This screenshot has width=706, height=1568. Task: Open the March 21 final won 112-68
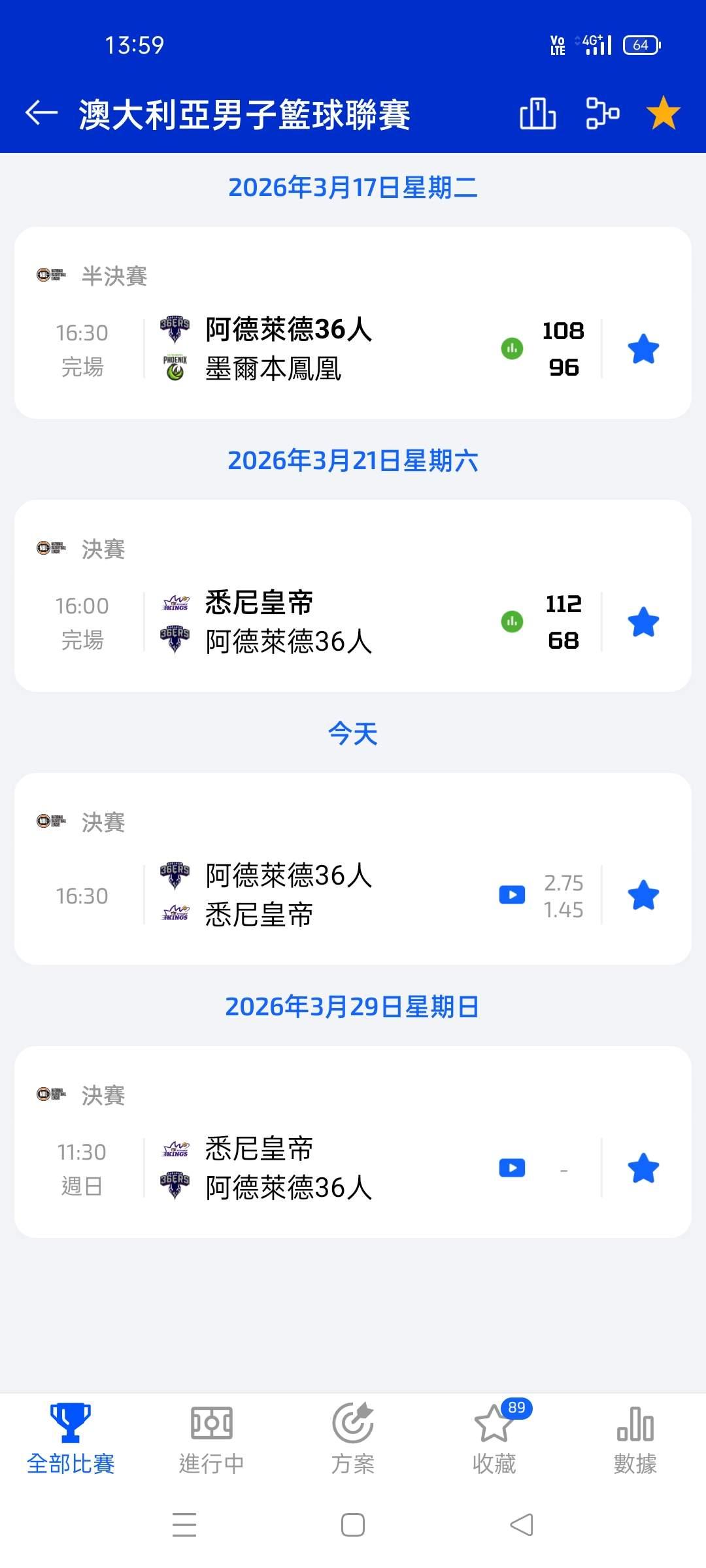(288, 622)
